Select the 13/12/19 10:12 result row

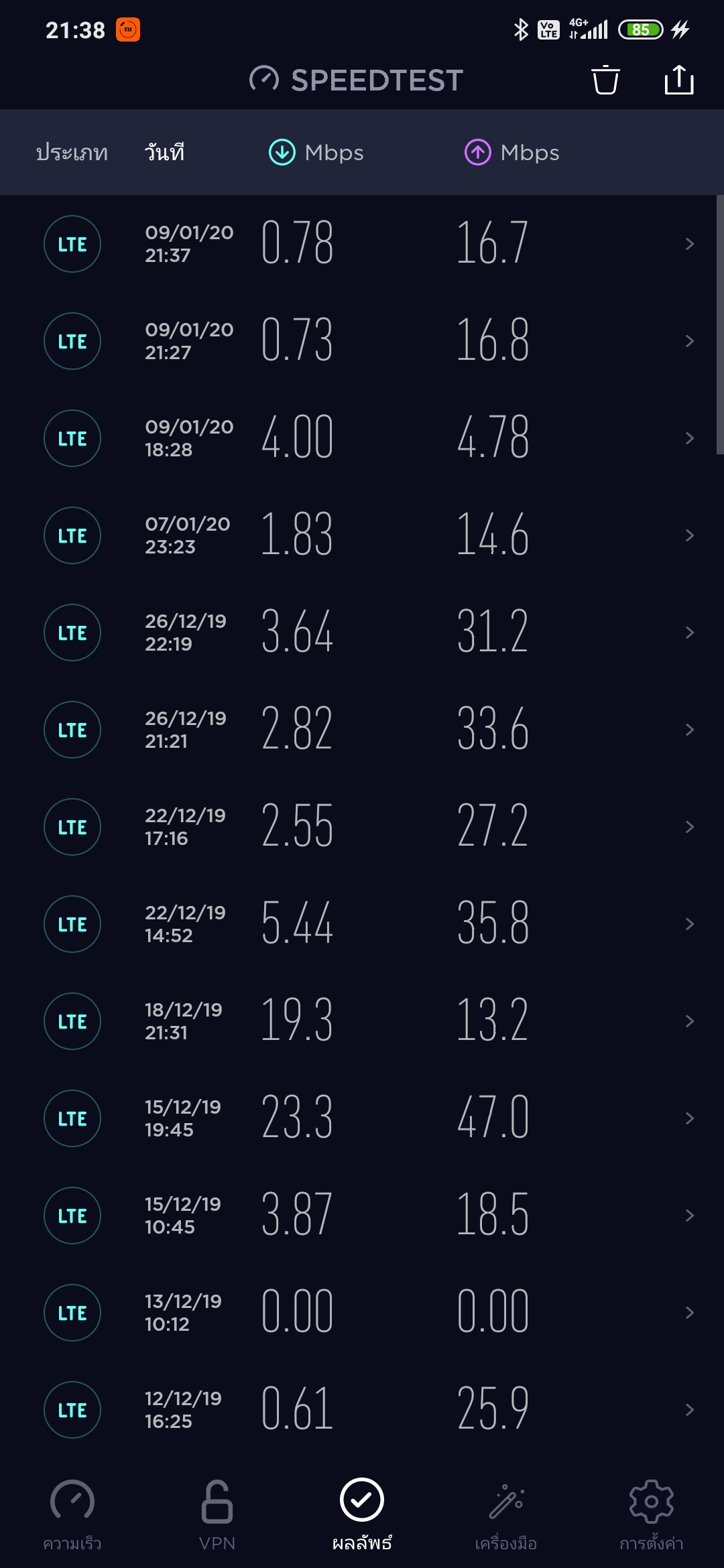362,1313
